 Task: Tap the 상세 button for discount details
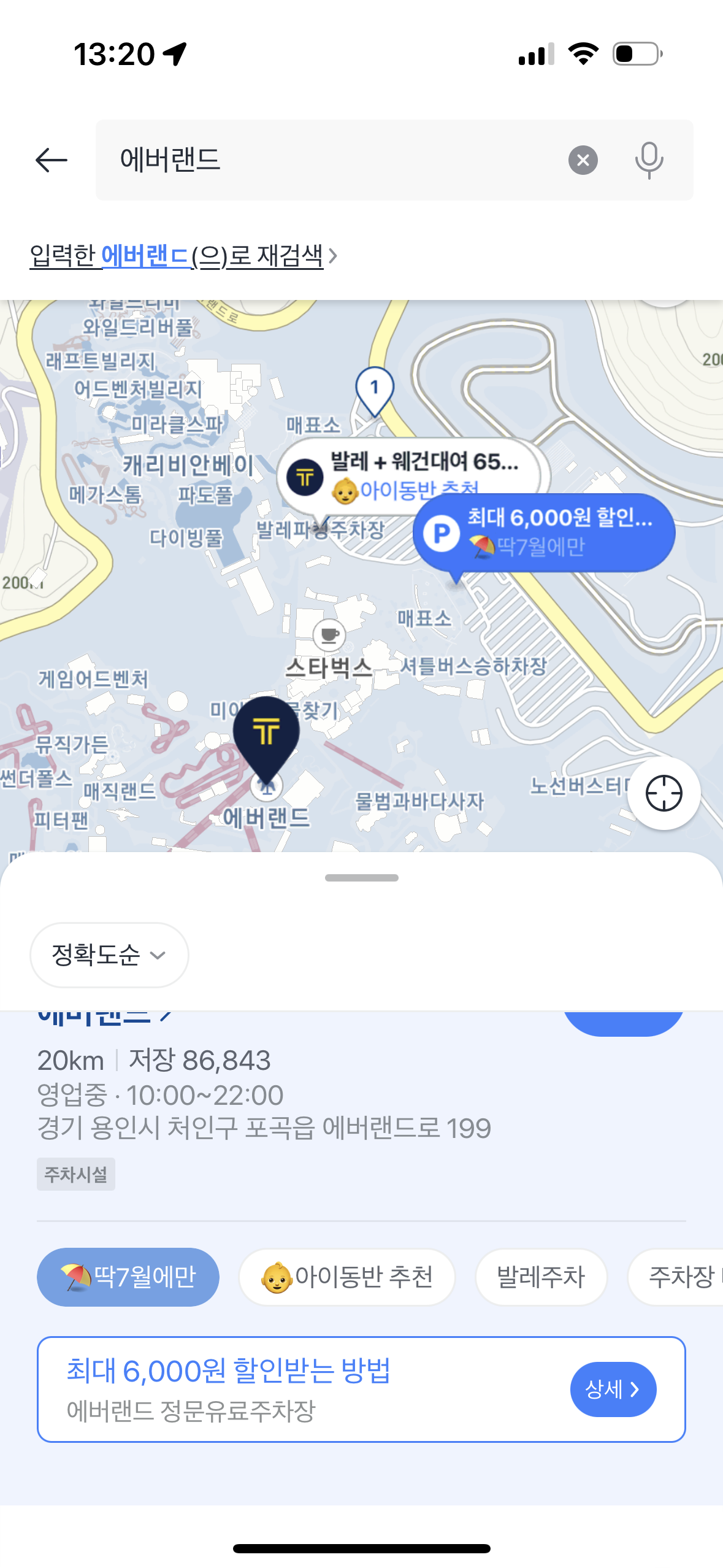coord(613,1389)
